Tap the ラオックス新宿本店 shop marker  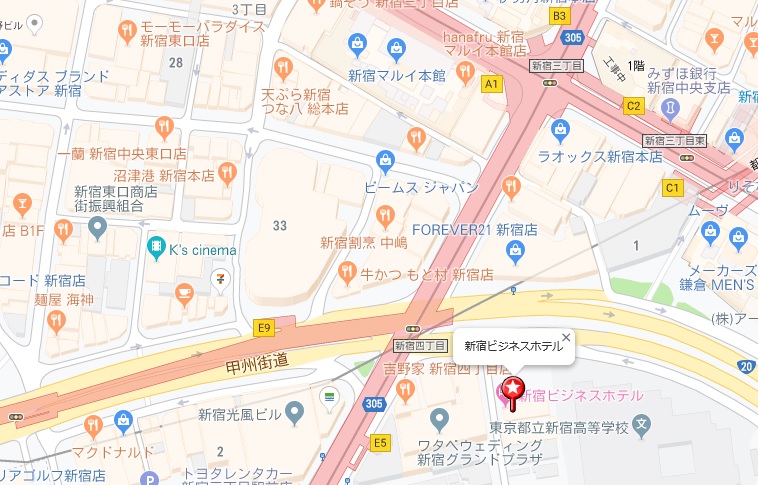560,129
